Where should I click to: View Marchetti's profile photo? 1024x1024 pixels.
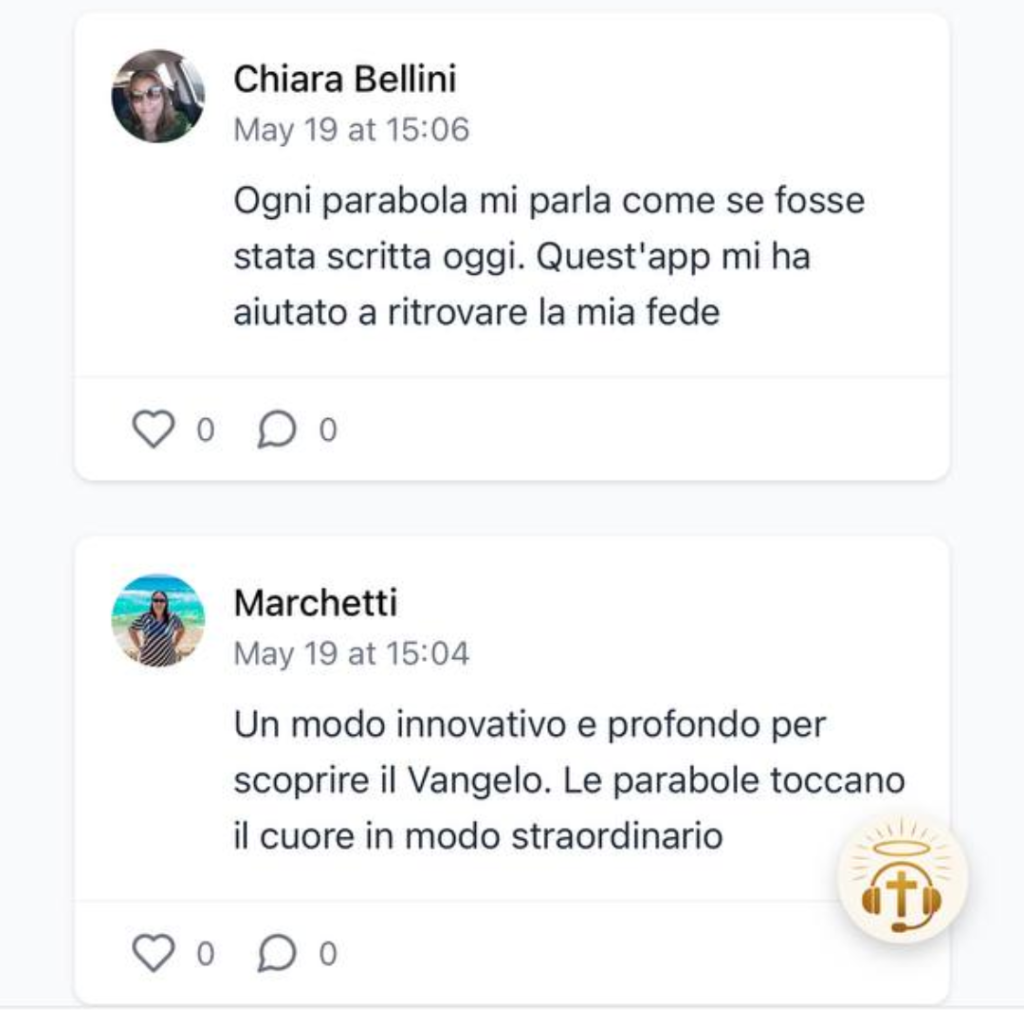pyautogui.click(x=157, y=620)
